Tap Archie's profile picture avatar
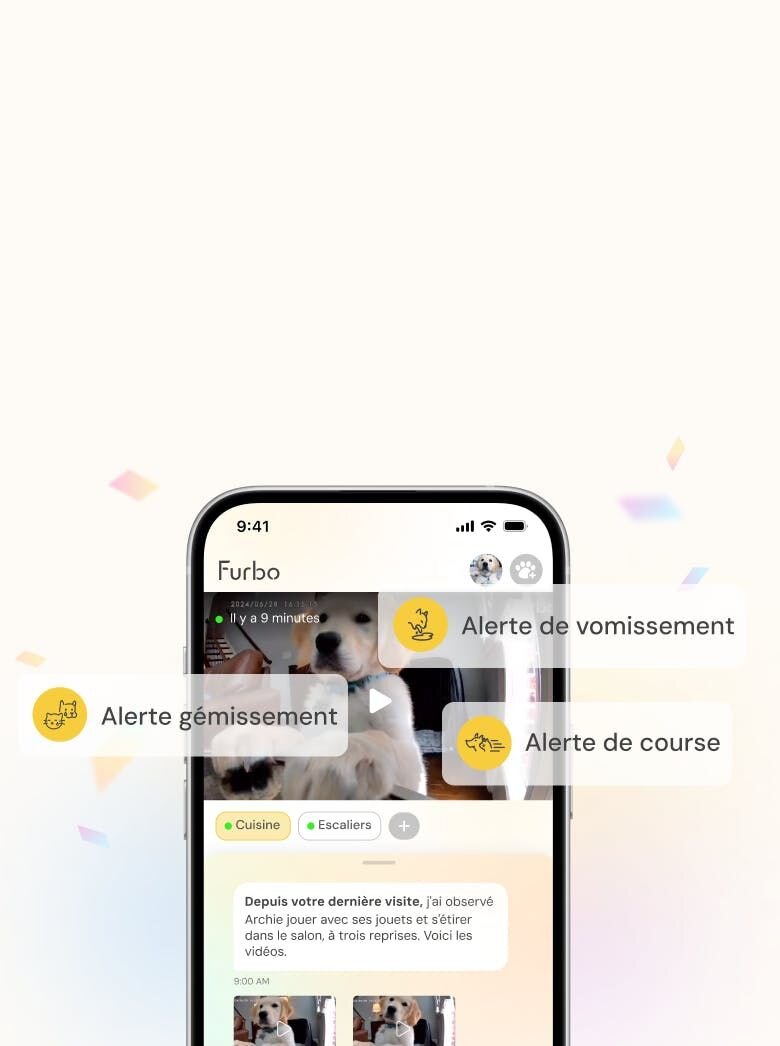 (486, 570)
